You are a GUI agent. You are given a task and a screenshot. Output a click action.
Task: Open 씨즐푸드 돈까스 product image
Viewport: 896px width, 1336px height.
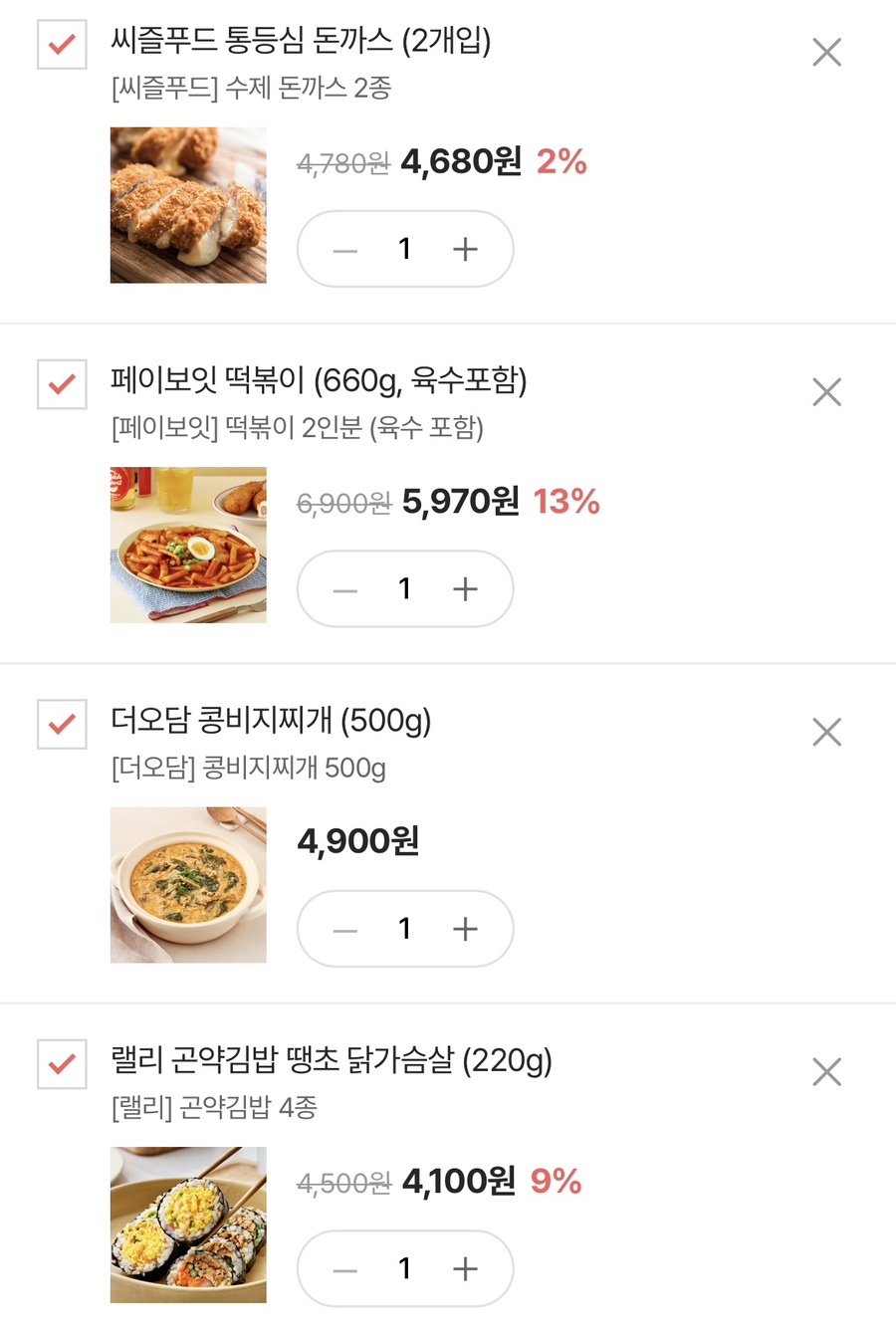[188, 205]
